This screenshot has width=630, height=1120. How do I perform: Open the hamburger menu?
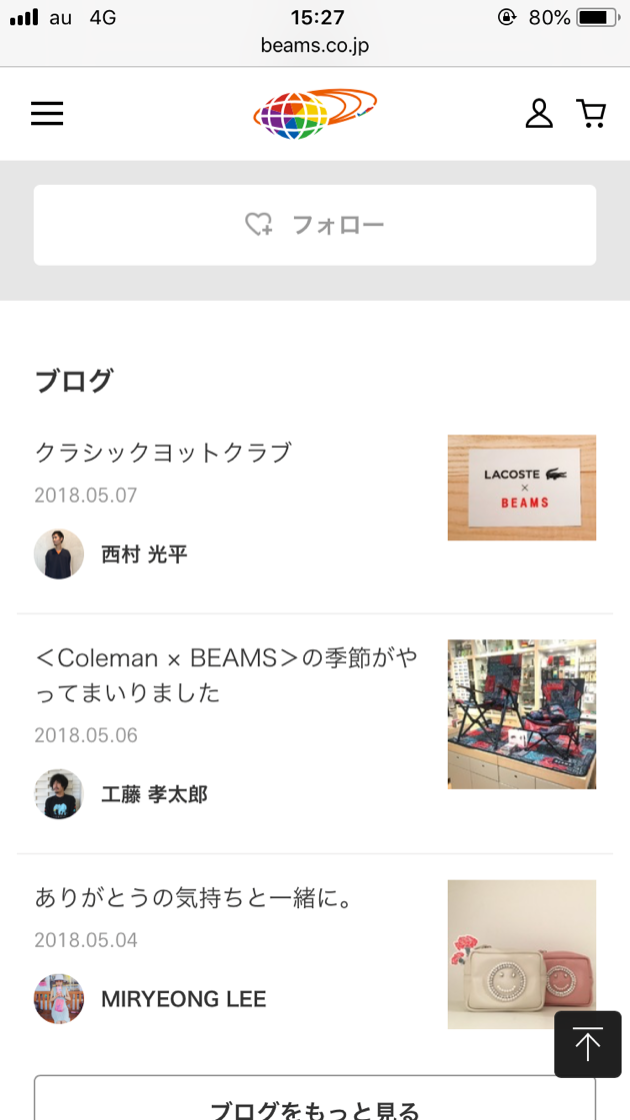(x=47, y=113)
